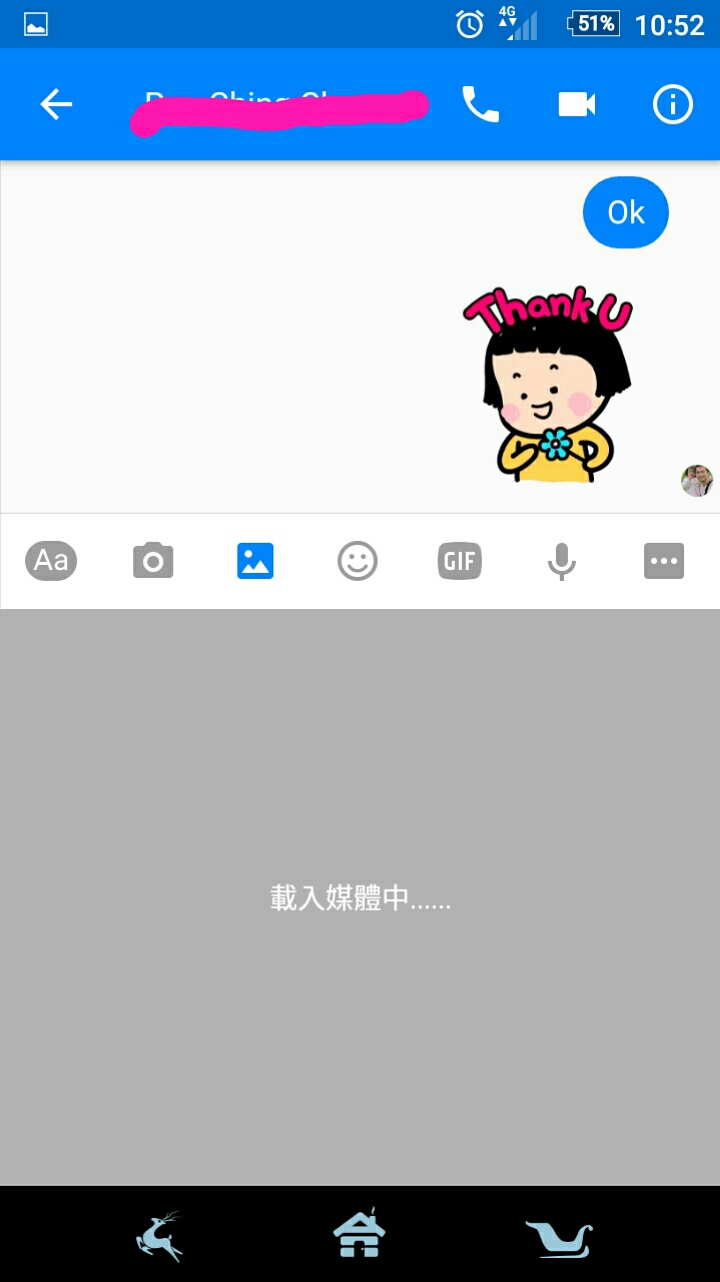Open the GIF search

click(459, 561)
